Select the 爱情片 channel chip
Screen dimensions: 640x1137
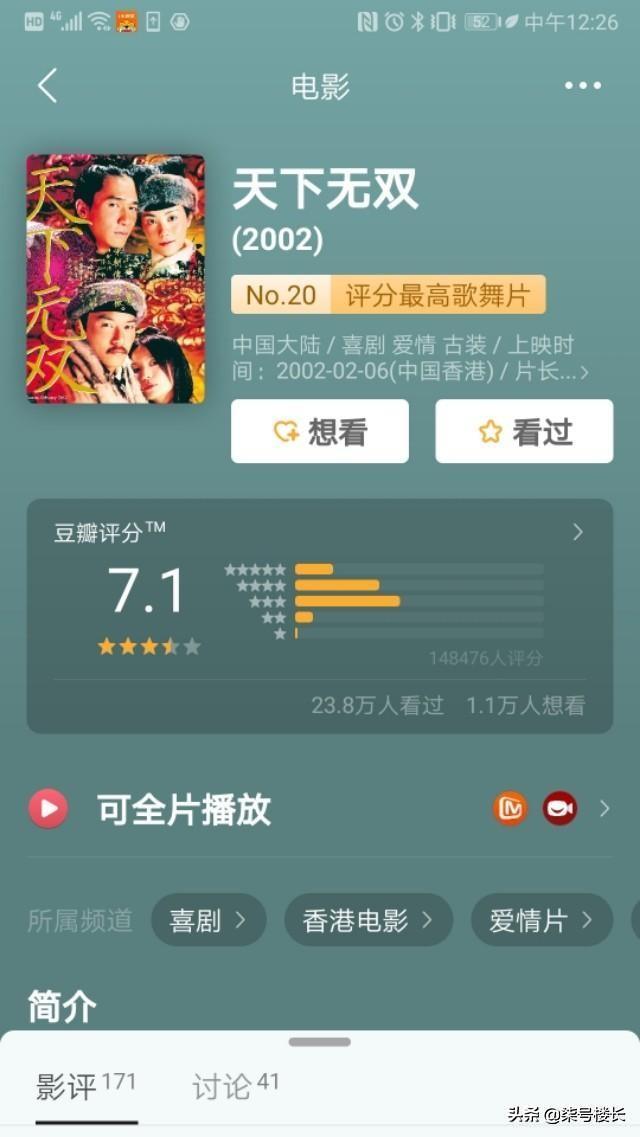point(541,920)
